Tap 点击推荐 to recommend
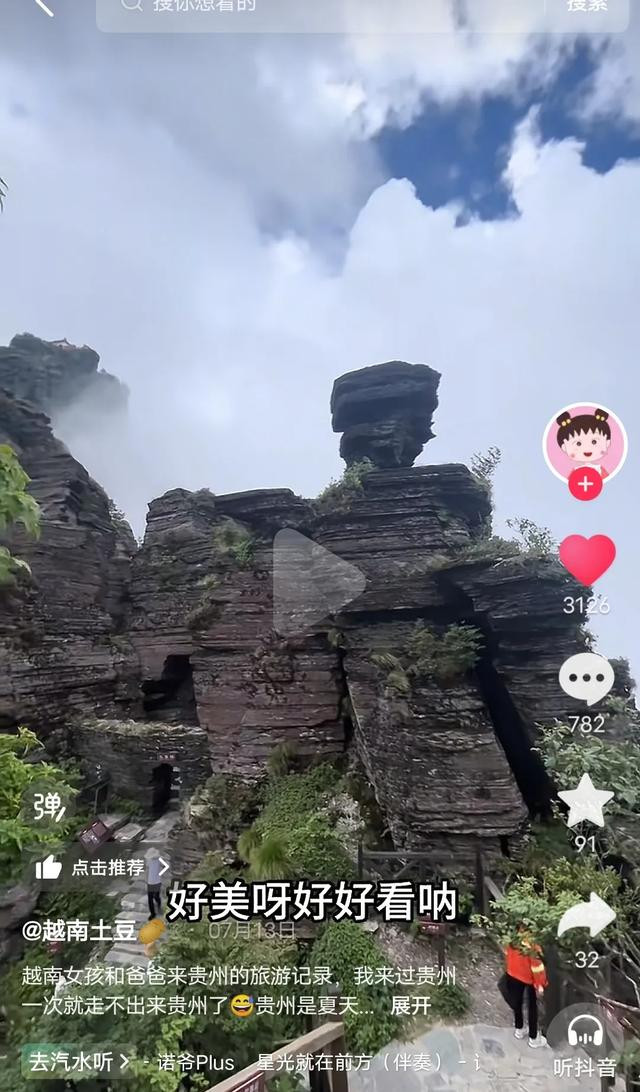 tap(102, 867)
